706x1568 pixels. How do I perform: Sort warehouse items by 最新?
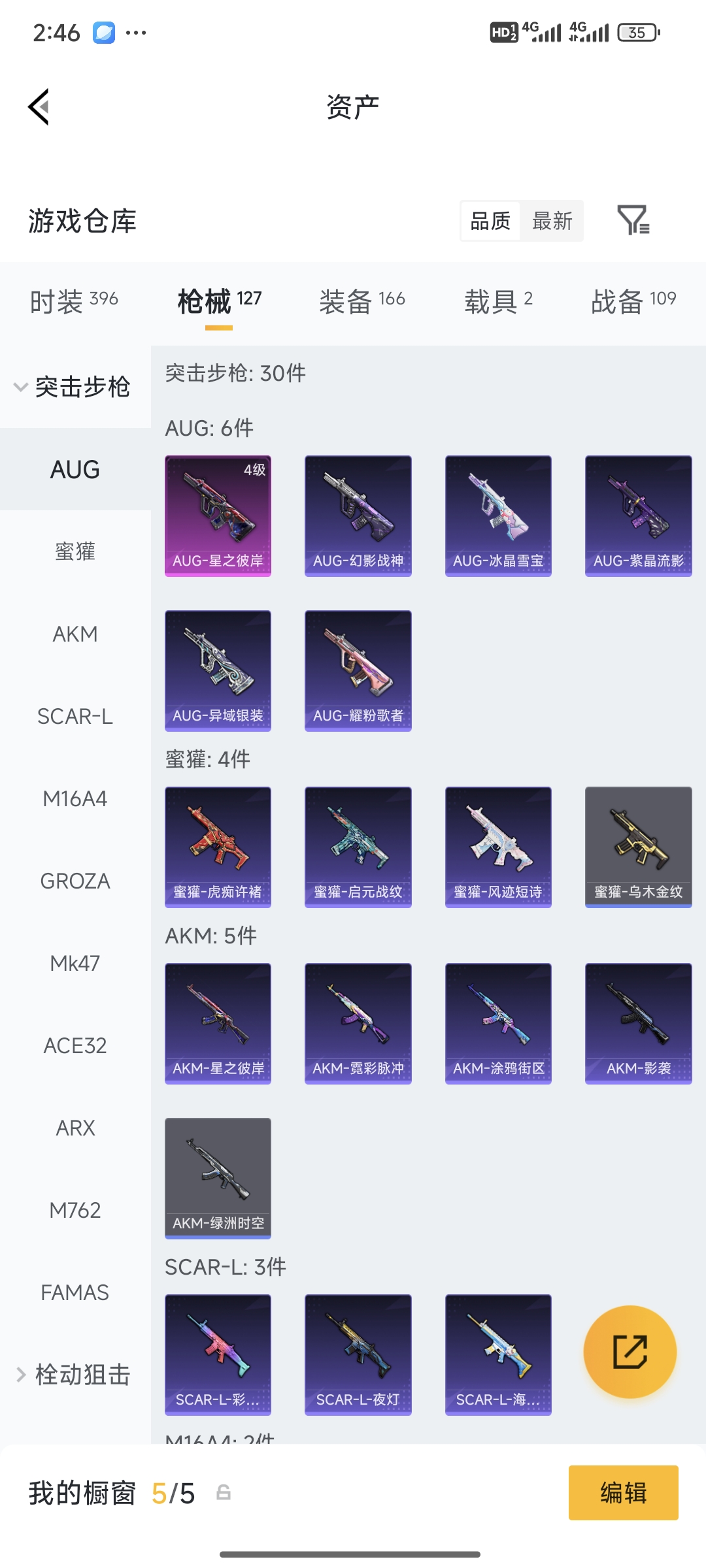click(x=552, y=221)
